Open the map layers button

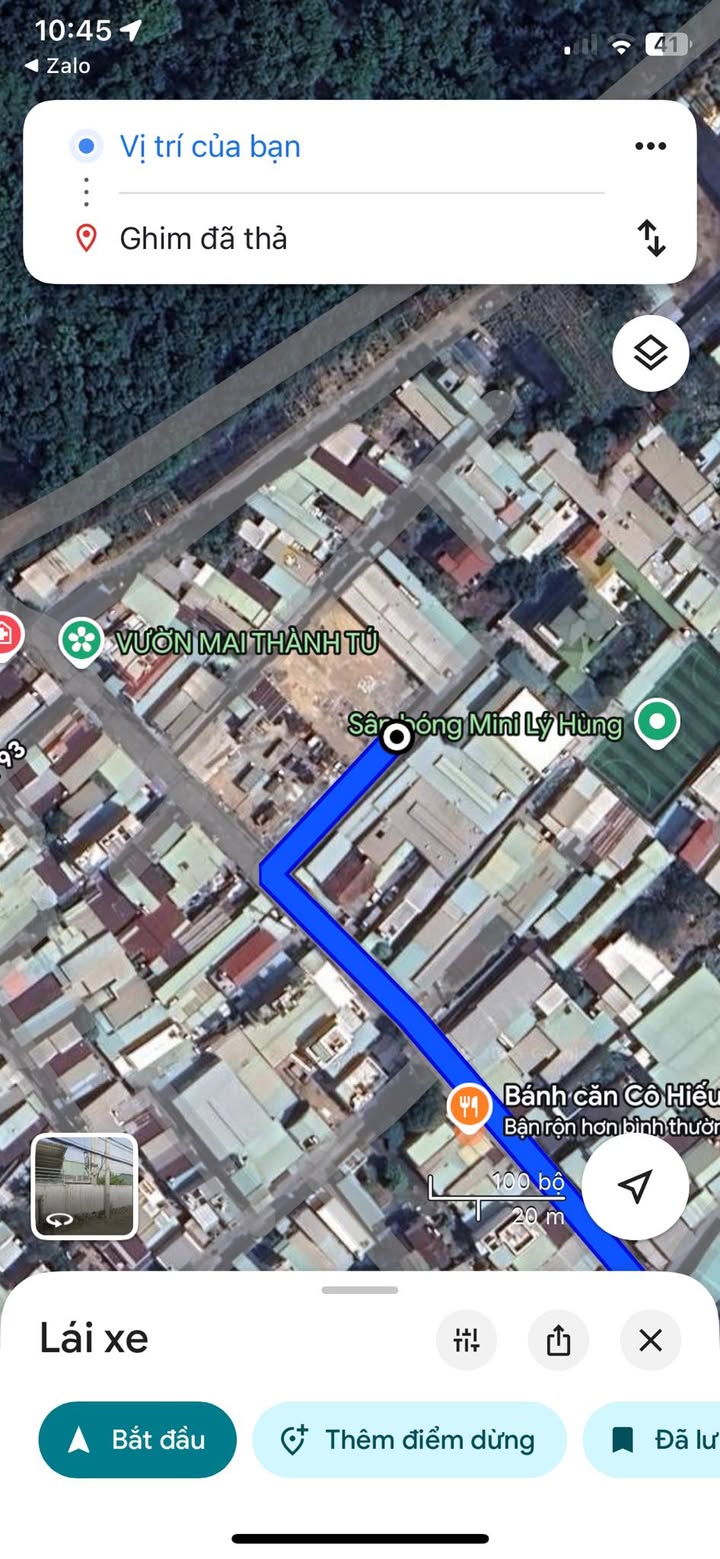pos(651,353)
